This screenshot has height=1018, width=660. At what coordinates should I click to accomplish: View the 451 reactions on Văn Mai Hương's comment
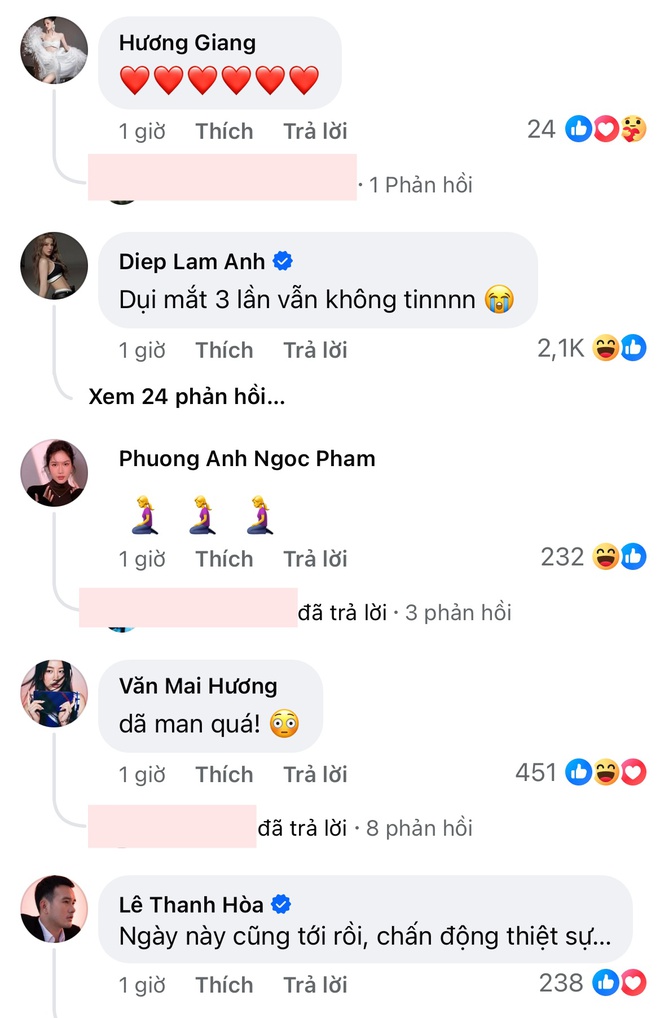[581, 773]
